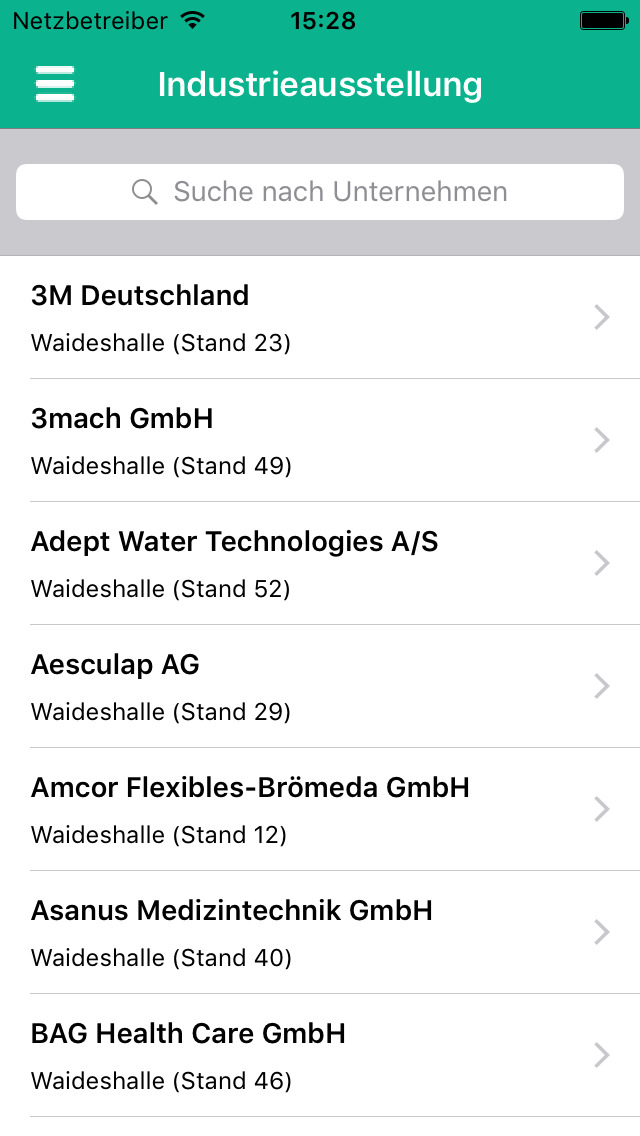Open the 3M Deutschland exhibitor entry
This screenshot has width=640, height=1136.
pyautogui.click(x=320, y=317)
